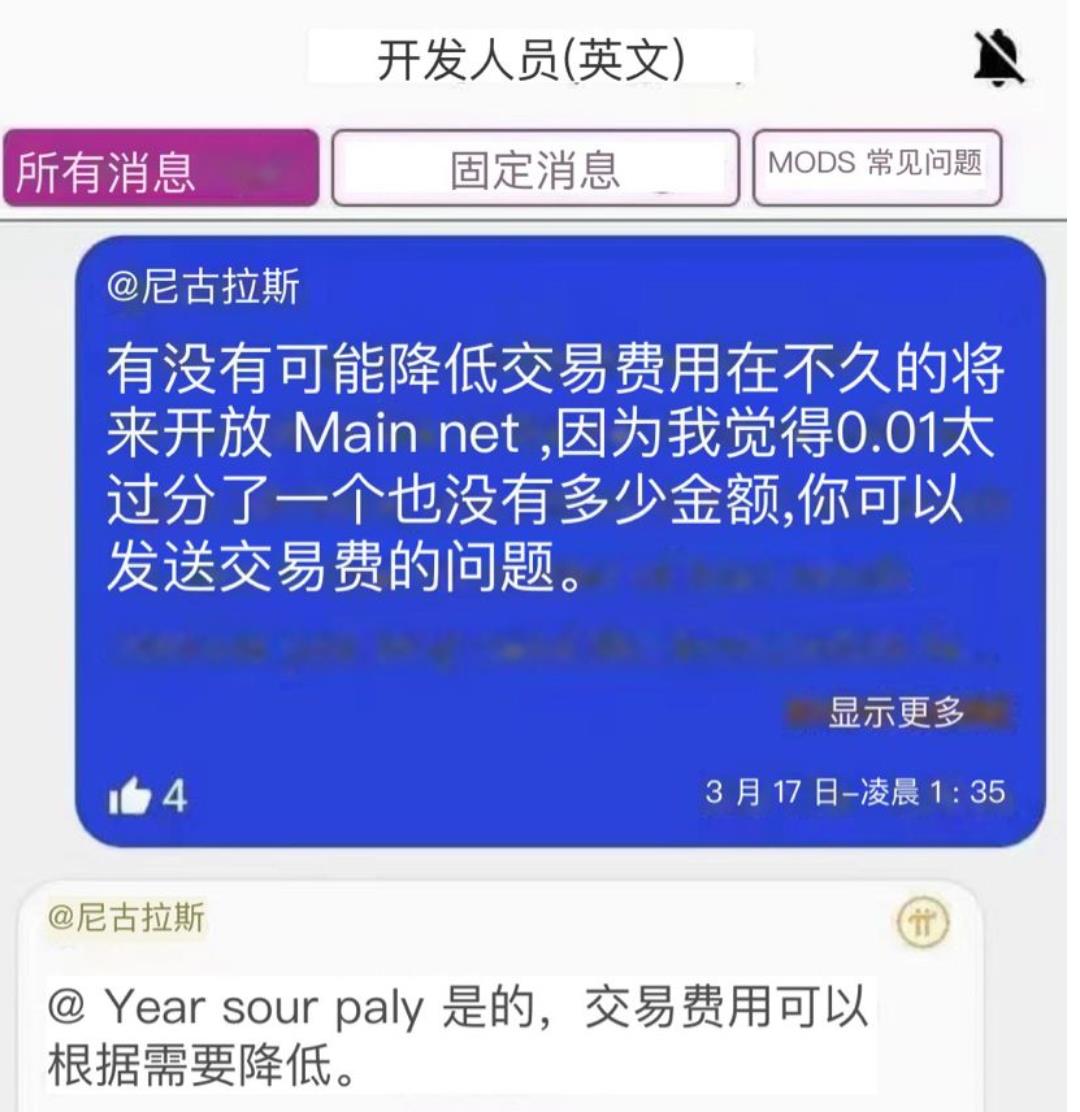Expand the message with 显示更多
The height and width of the screenshot is (1112, 1080).
(x=896, y=714)
